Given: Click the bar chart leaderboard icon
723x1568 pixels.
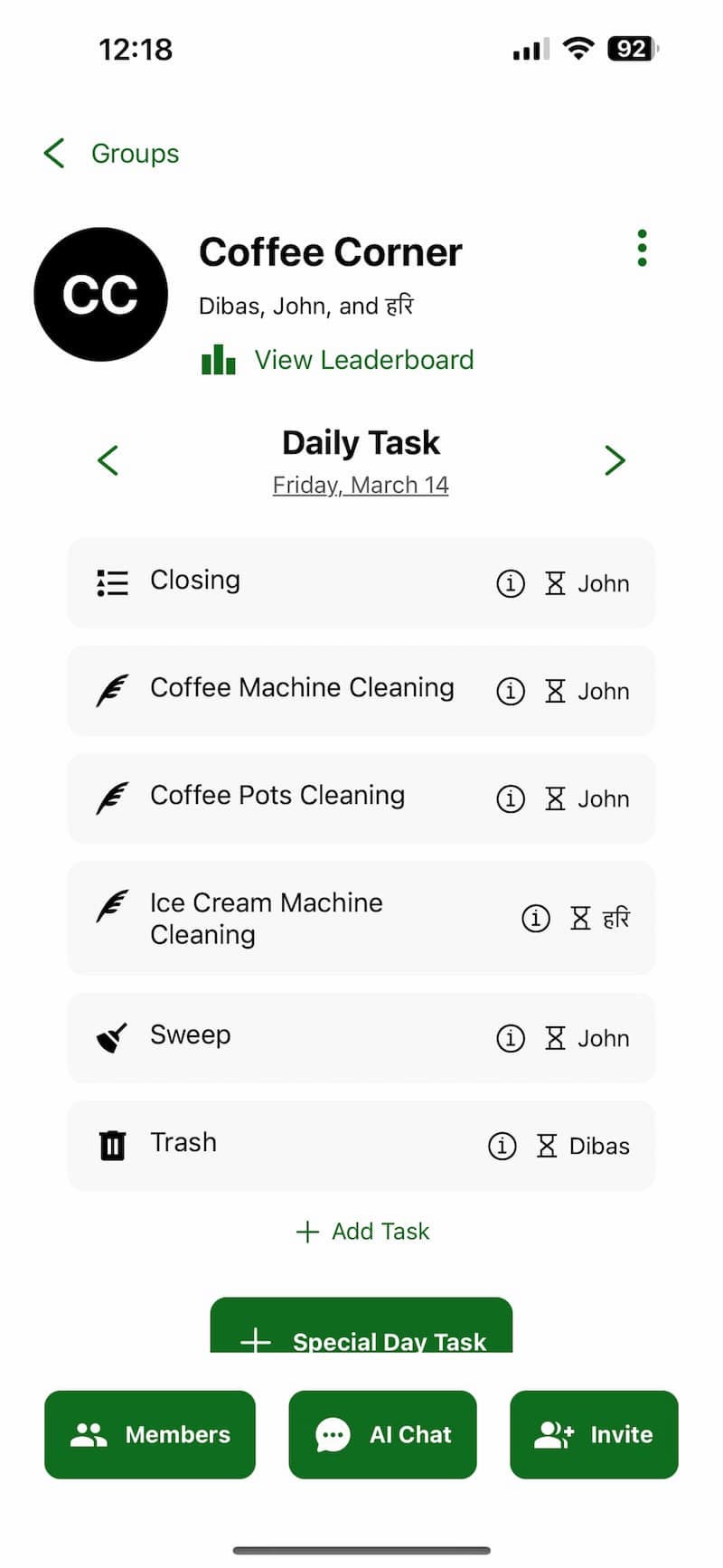Looking at the screenshot, I should pyautogui.click(x=218, y=359).
